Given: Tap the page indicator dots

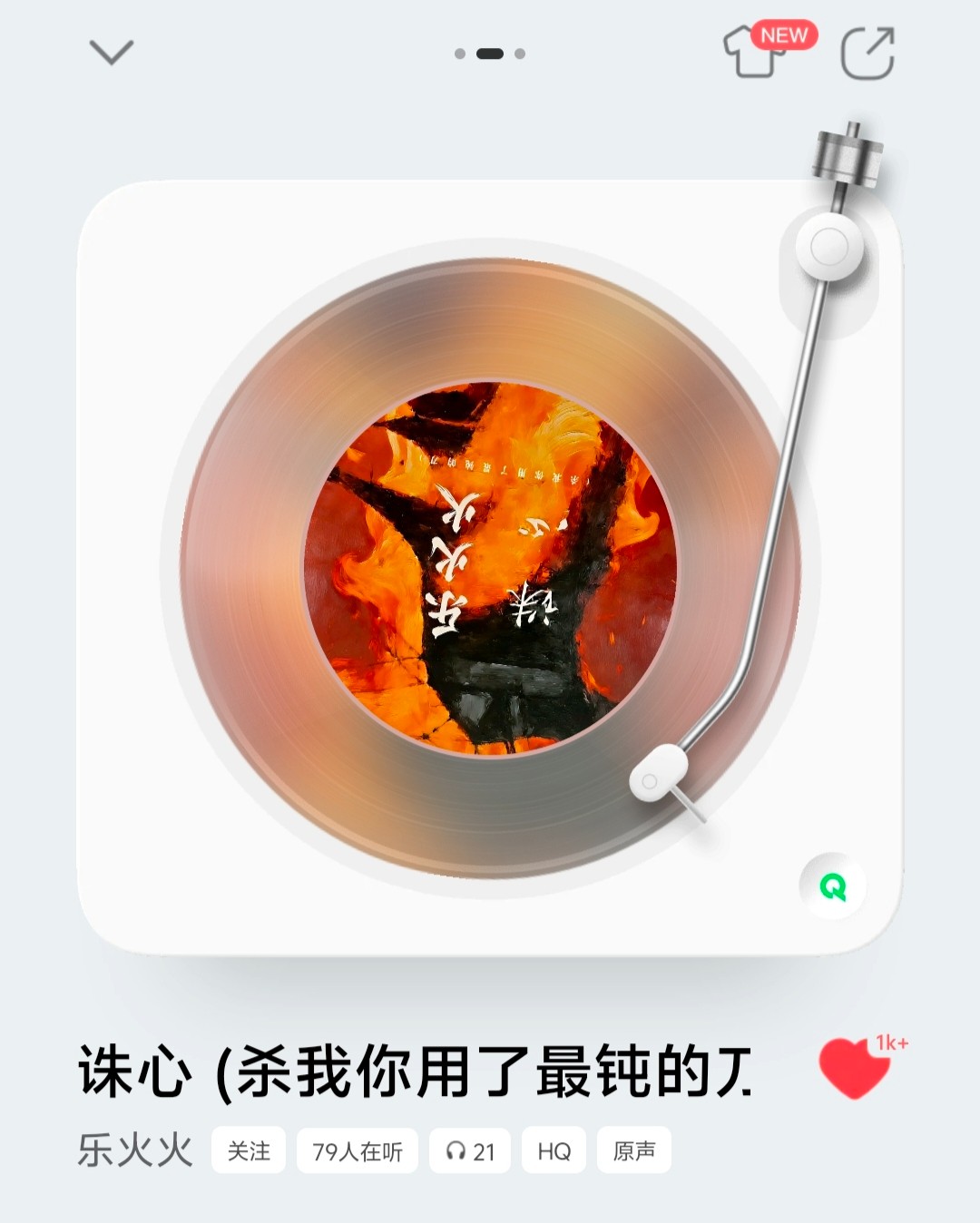Looking at the screenshot, I should 490,54.
